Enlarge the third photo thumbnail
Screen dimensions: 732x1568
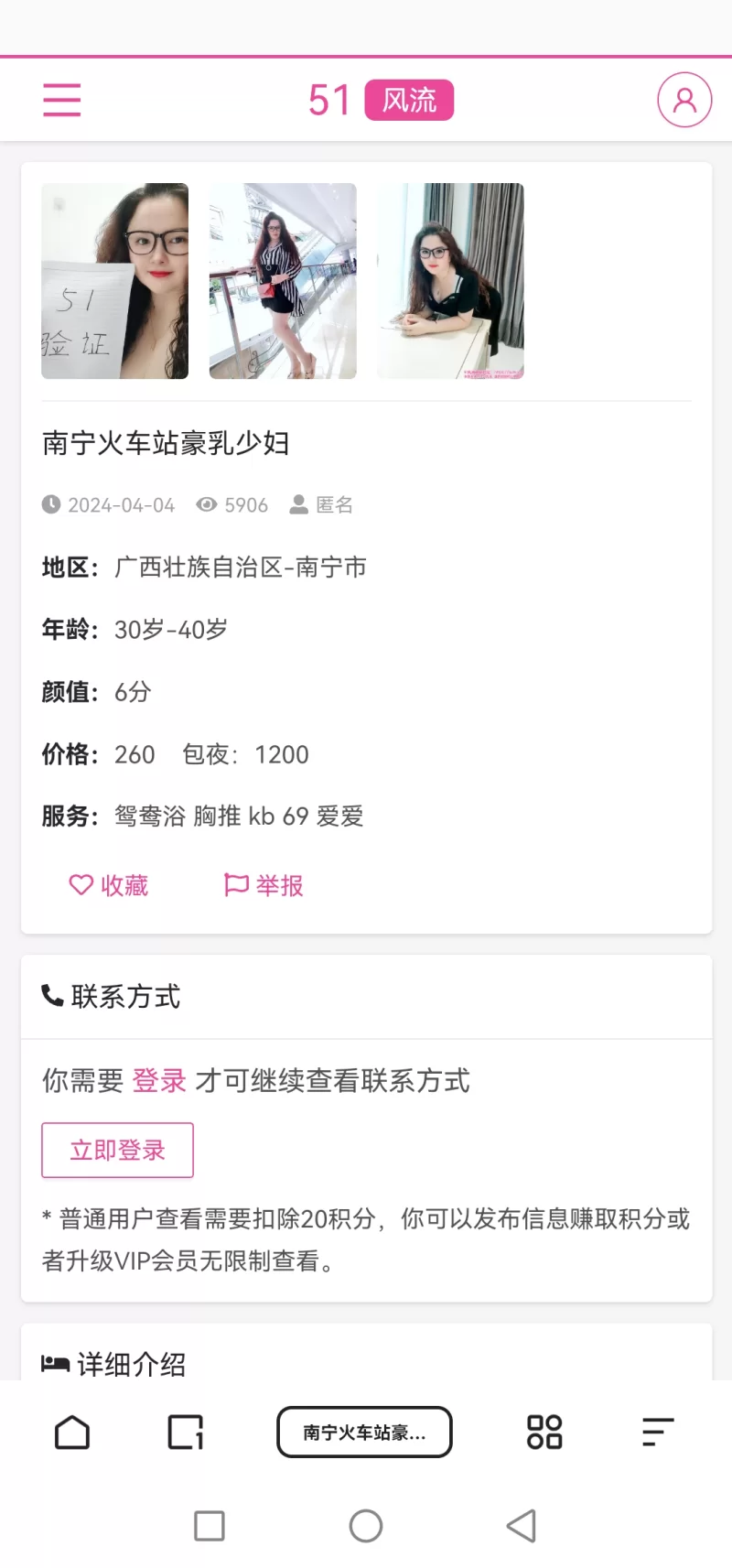450,281
